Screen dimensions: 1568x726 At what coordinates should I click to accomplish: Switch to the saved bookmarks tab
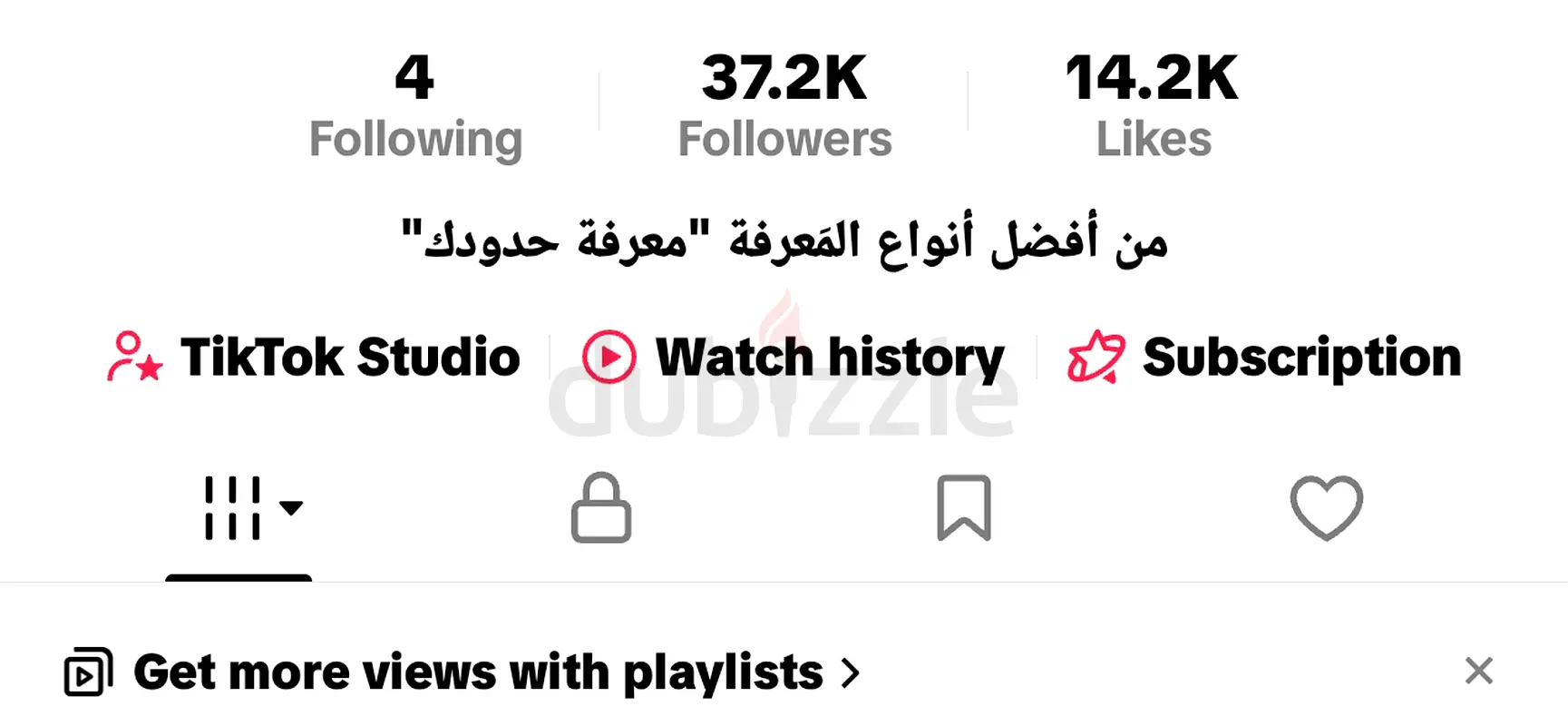pyautogui.click(x=963, y=508)
